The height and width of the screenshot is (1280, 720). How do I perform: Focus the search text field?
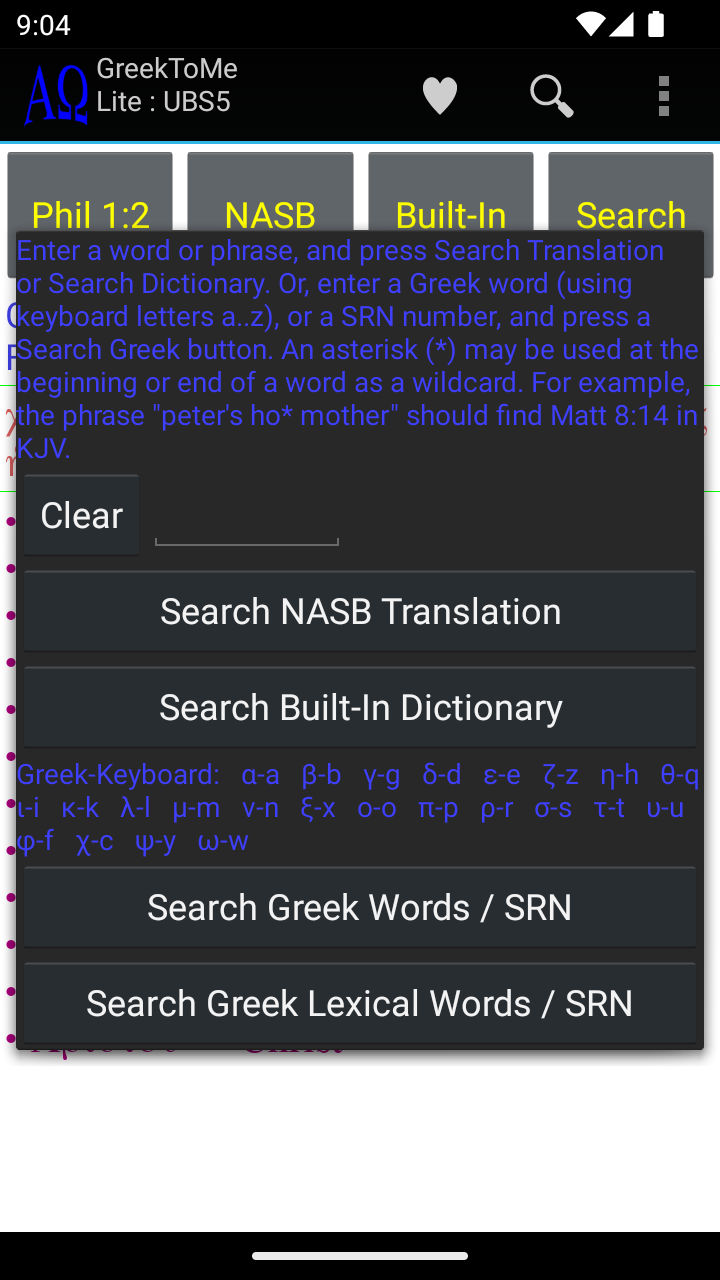(246, 522)
